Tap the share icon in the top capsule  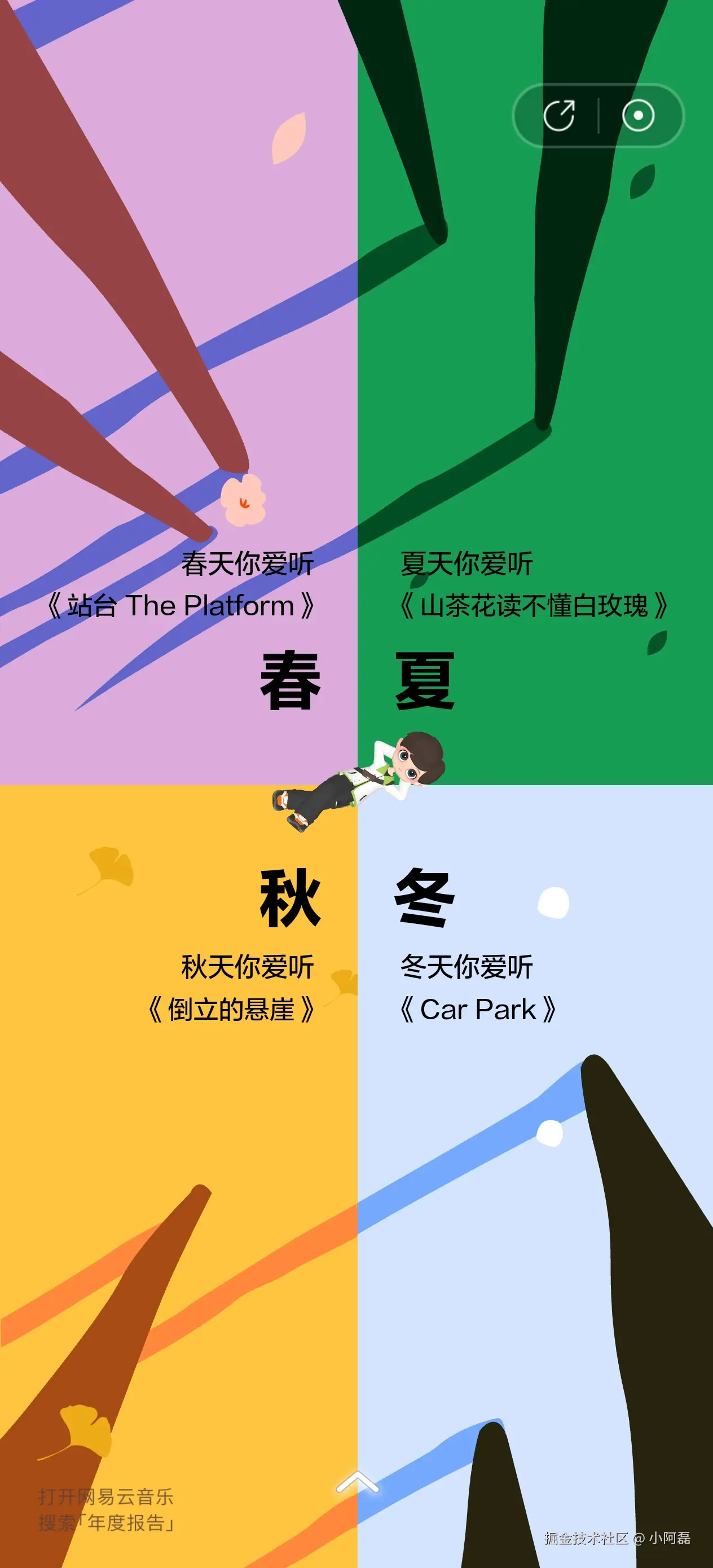coord(559,116)
